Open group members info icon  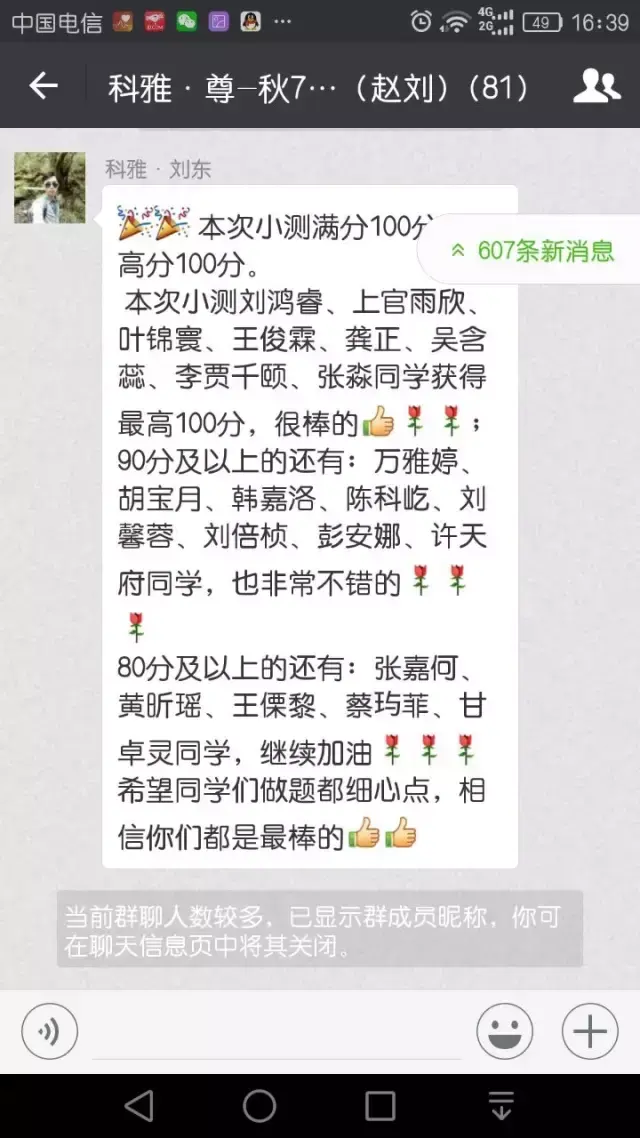coord(596,87)
